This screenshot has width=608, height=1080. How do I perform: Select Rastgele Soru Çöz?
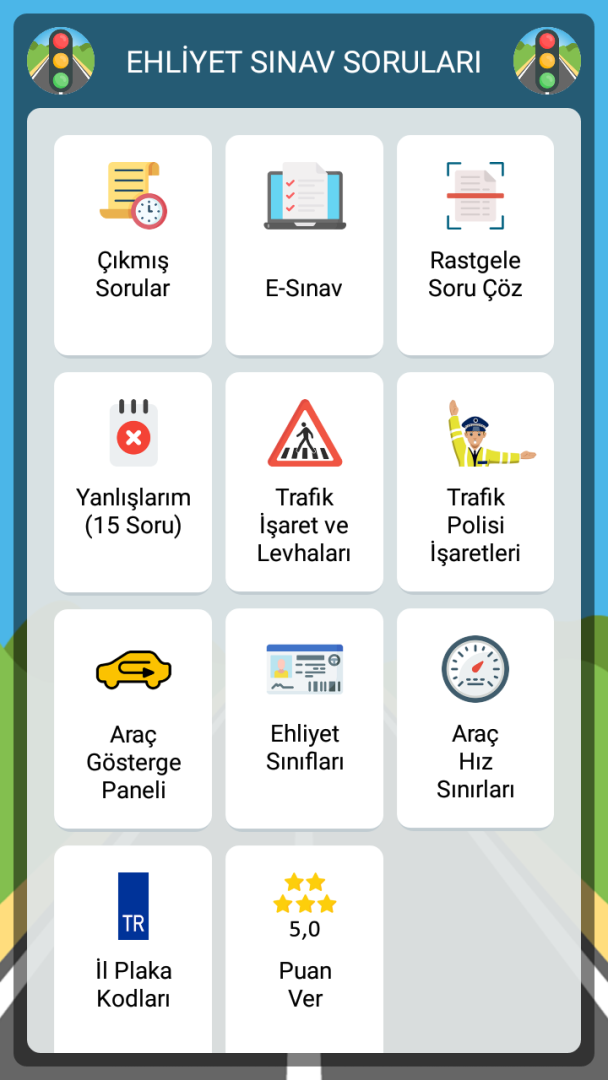click(x=475, y=245)
